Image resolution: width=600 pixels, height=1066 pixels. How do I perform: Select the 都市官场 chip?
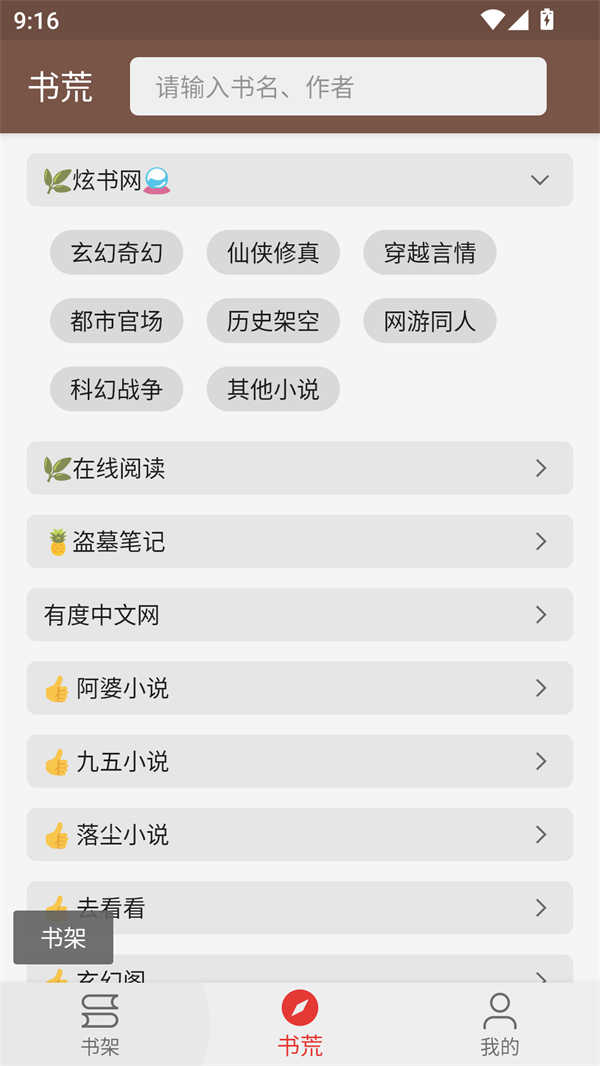116,321
